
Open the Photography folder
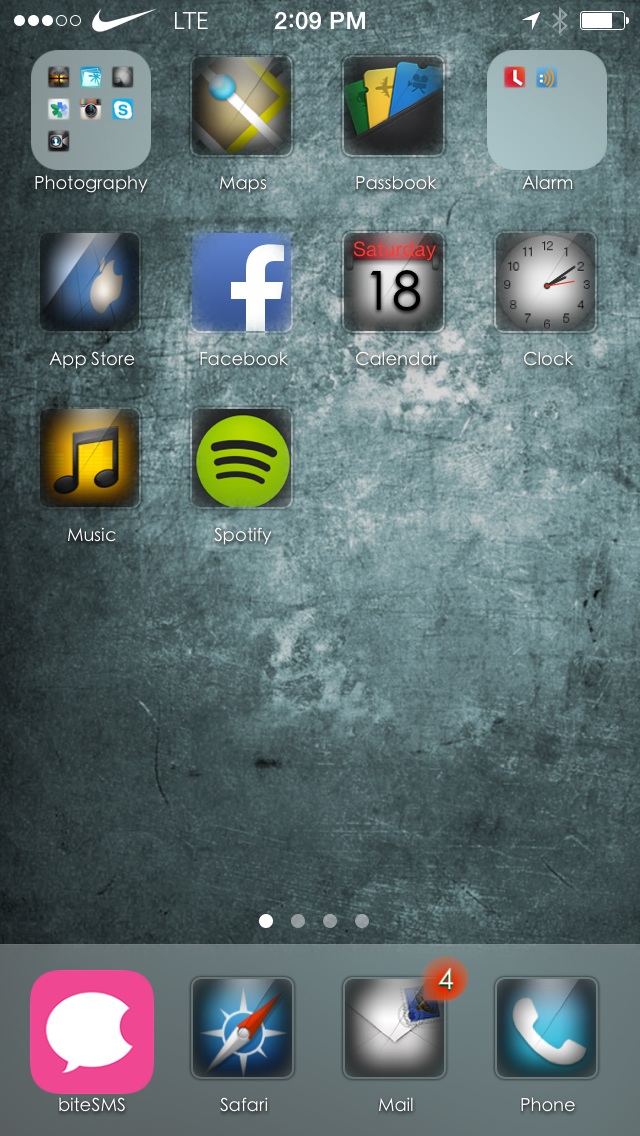91,110
